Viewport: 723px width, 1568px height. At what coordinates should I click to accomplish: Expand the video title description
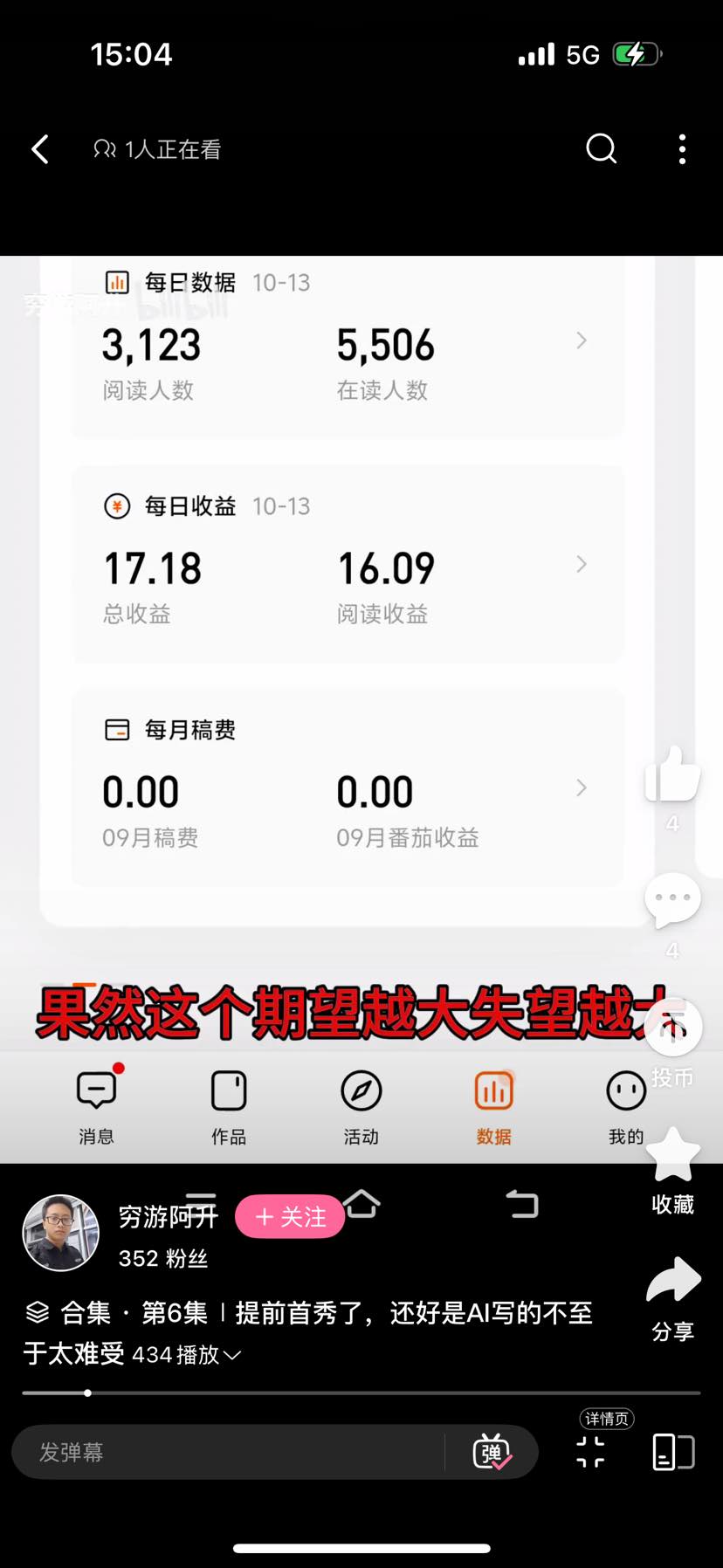pyautogui.click(x=232, y=1355)
